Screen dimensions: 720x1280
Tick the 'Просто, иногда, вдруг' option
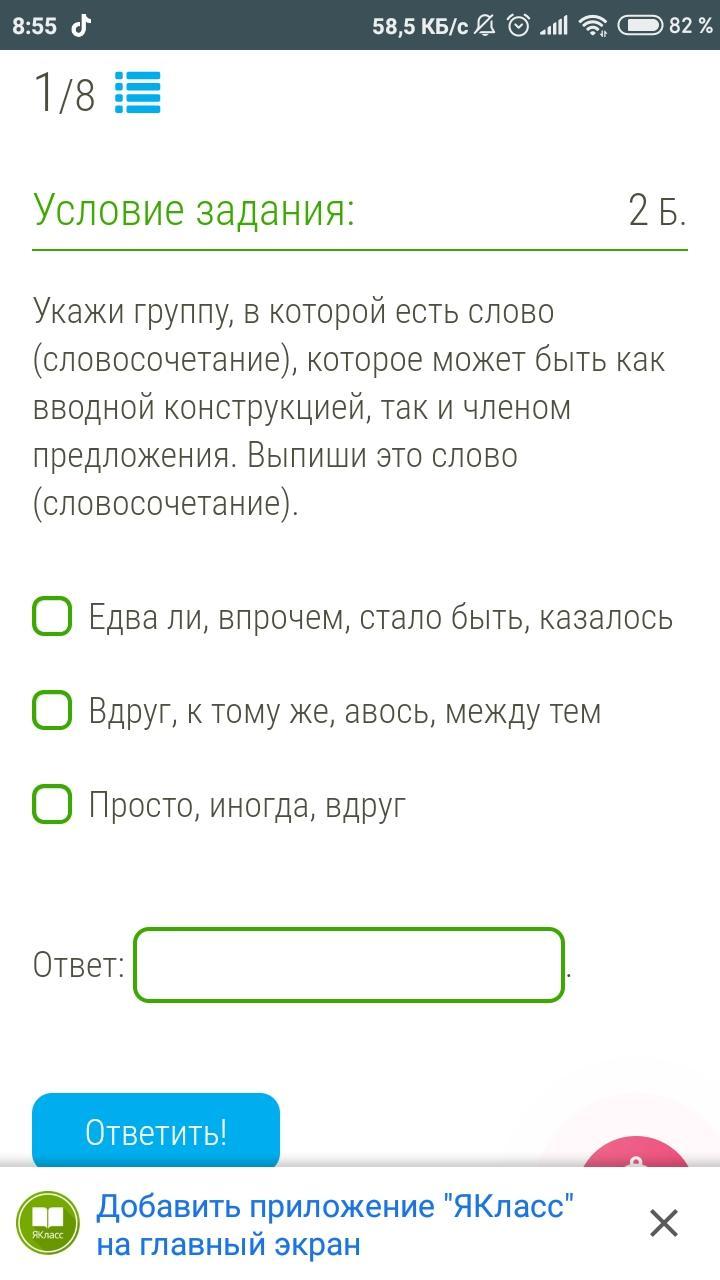coord(52,803)
